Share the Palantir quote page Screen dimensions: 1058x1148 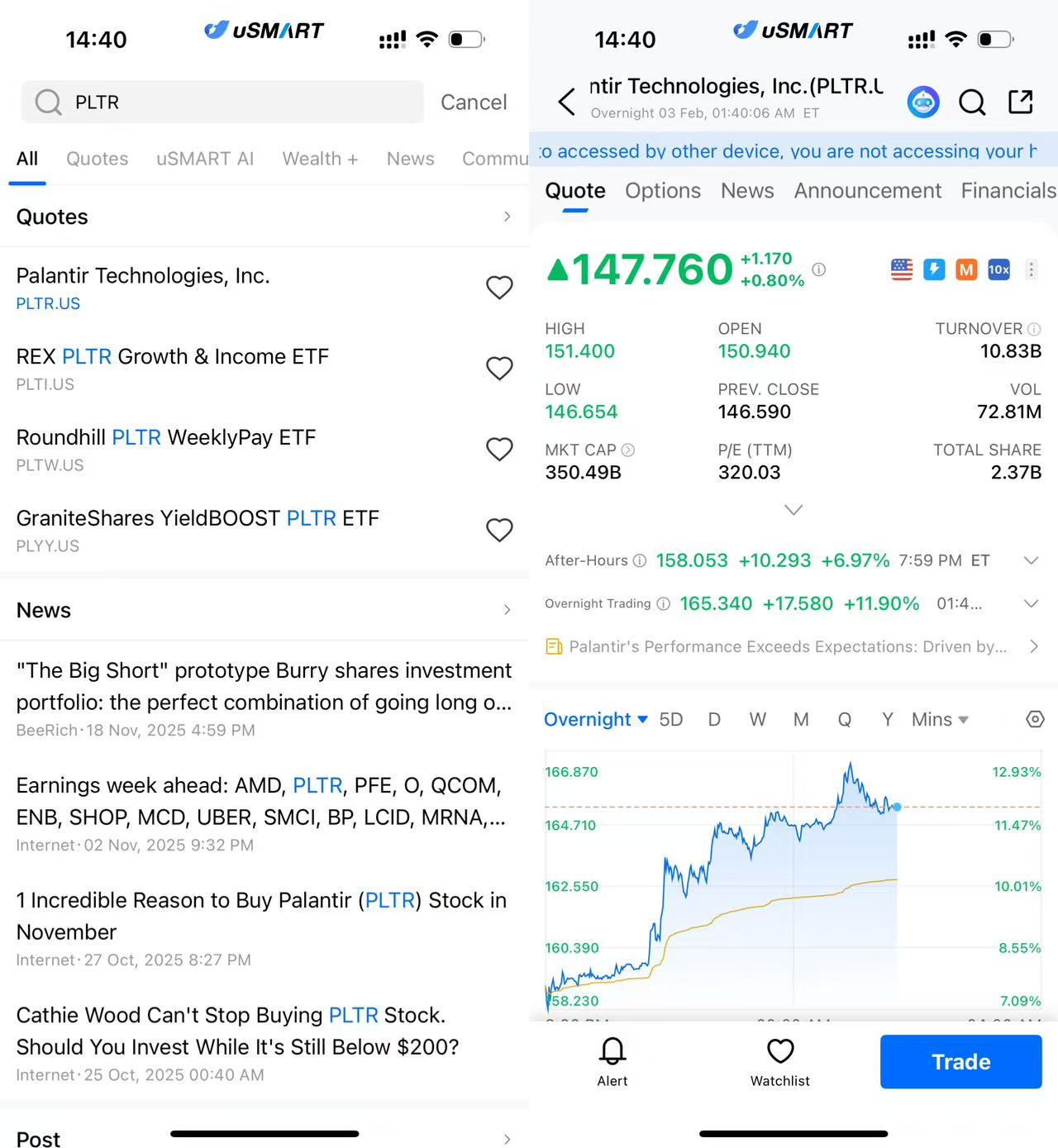pos(1021,102)
